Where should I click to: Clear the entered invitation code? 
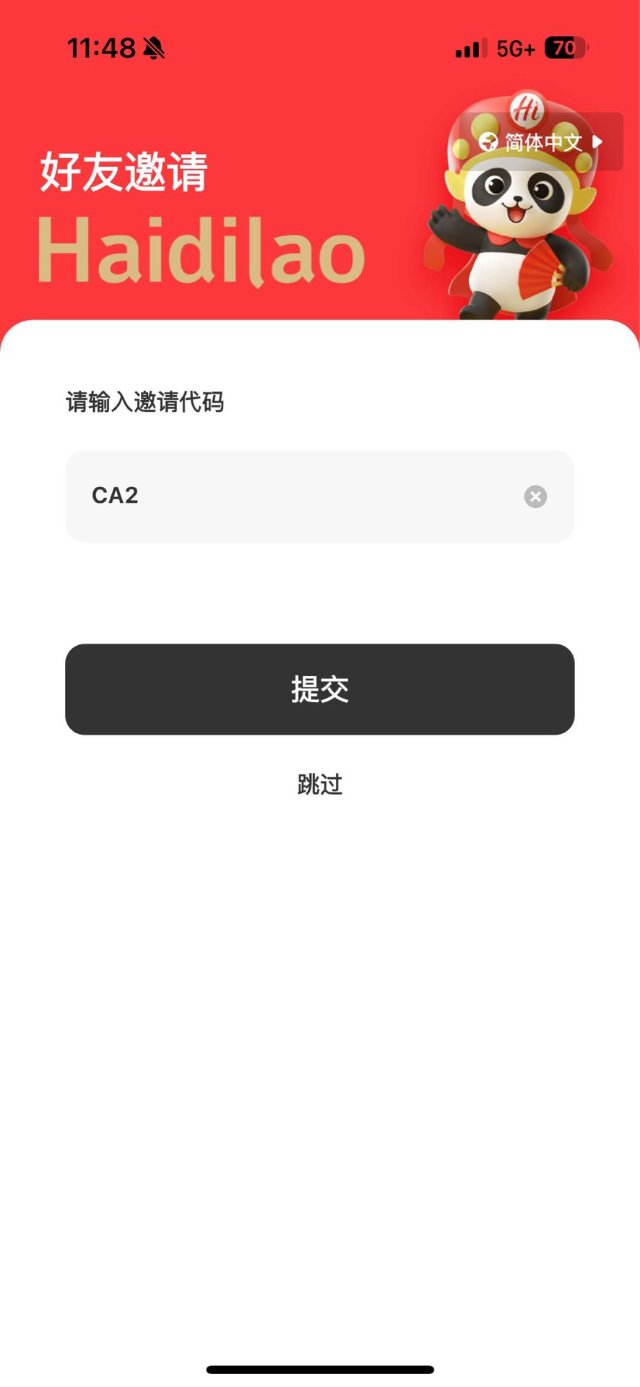click(535, 496)
